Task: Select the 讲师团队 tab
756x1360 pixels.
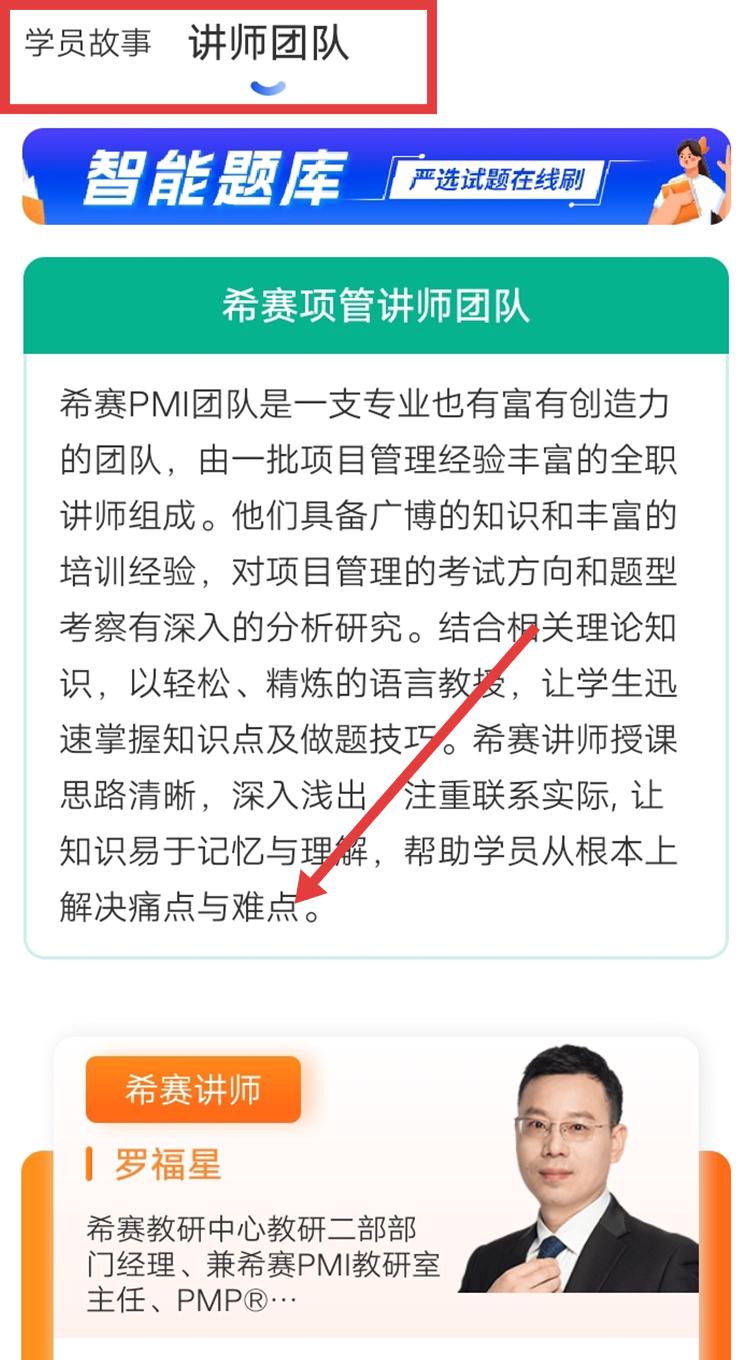Action: point(268,44)
